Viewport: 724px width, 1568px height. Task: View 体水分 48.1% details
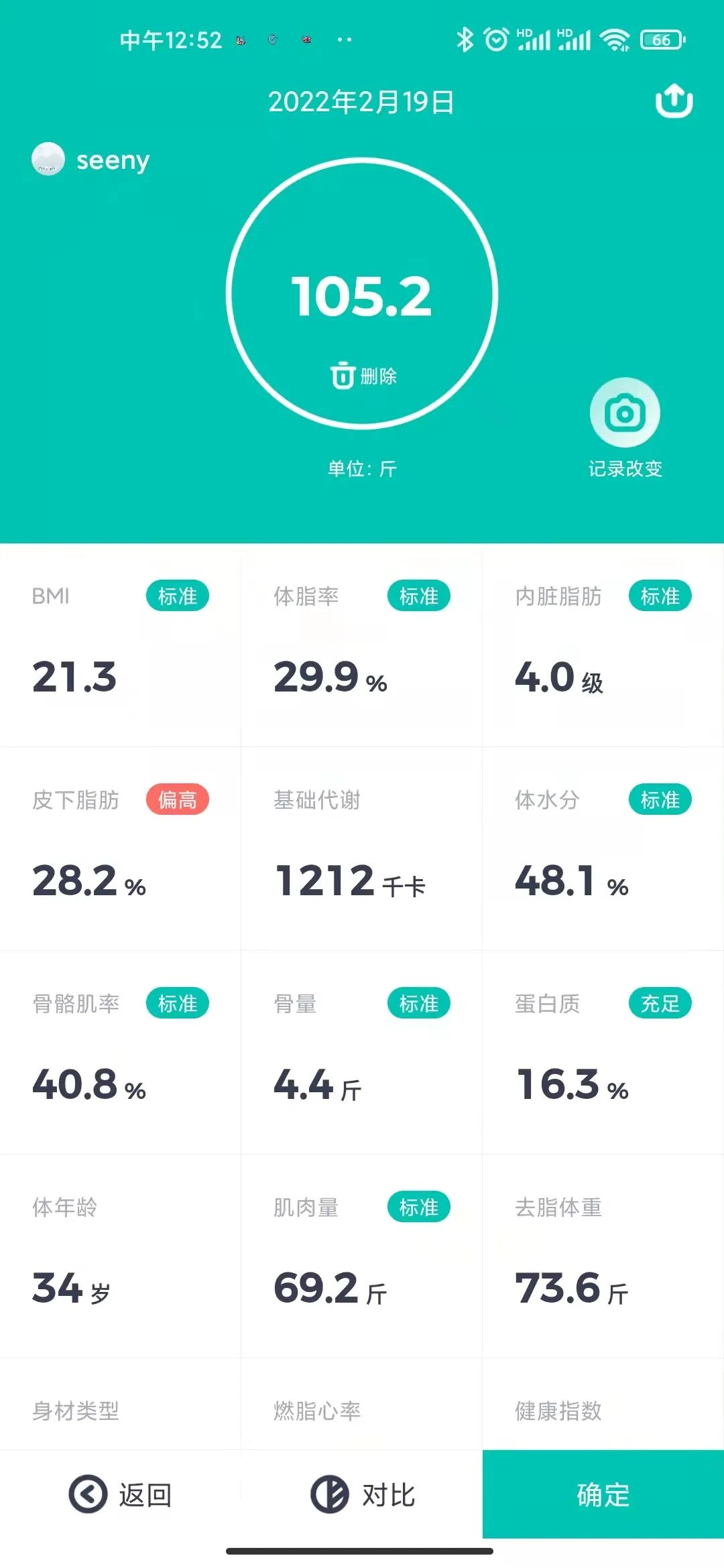[x=603, y=848]
